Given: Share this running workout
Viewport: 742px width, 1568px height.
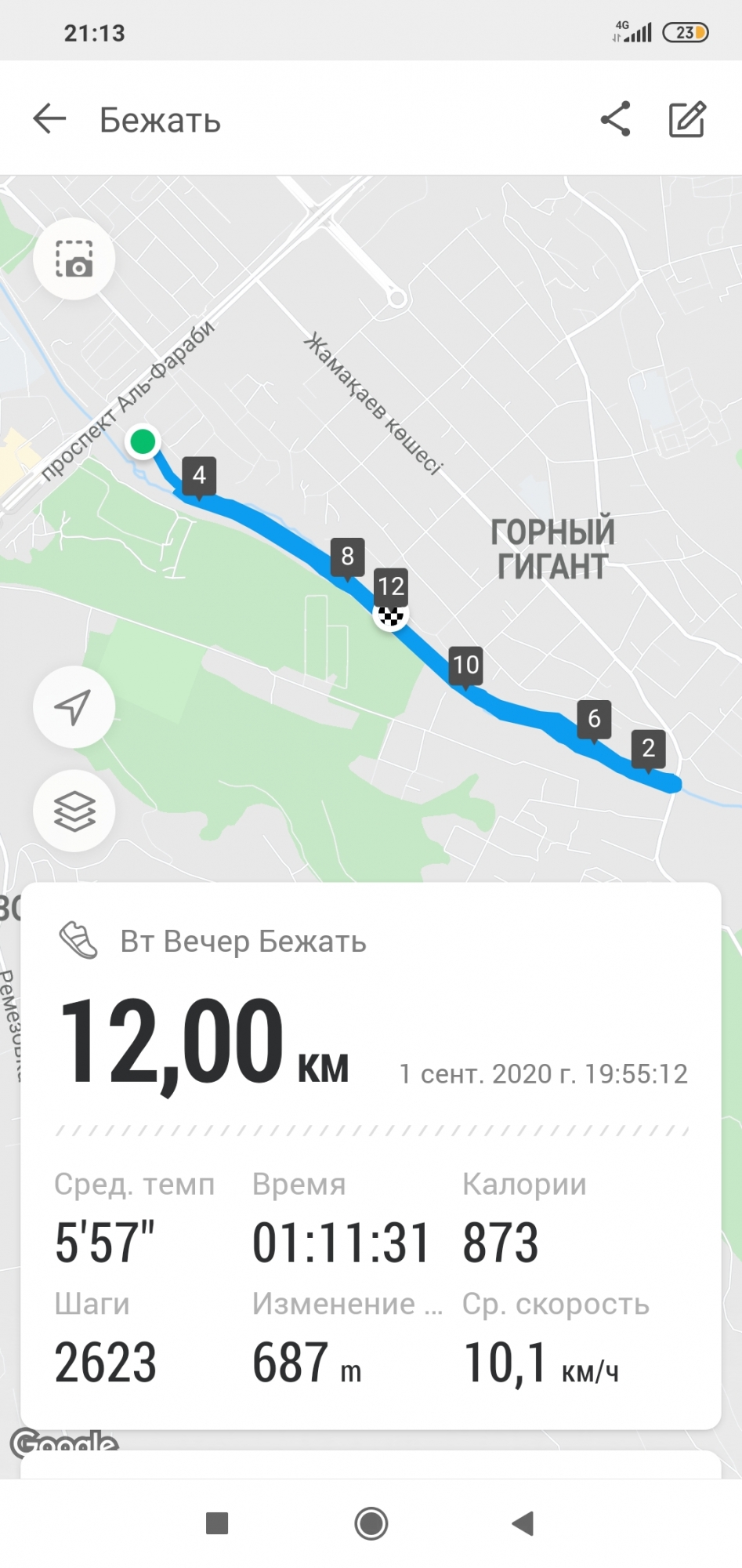Looking at the screenshot, I should coord(615,119).
